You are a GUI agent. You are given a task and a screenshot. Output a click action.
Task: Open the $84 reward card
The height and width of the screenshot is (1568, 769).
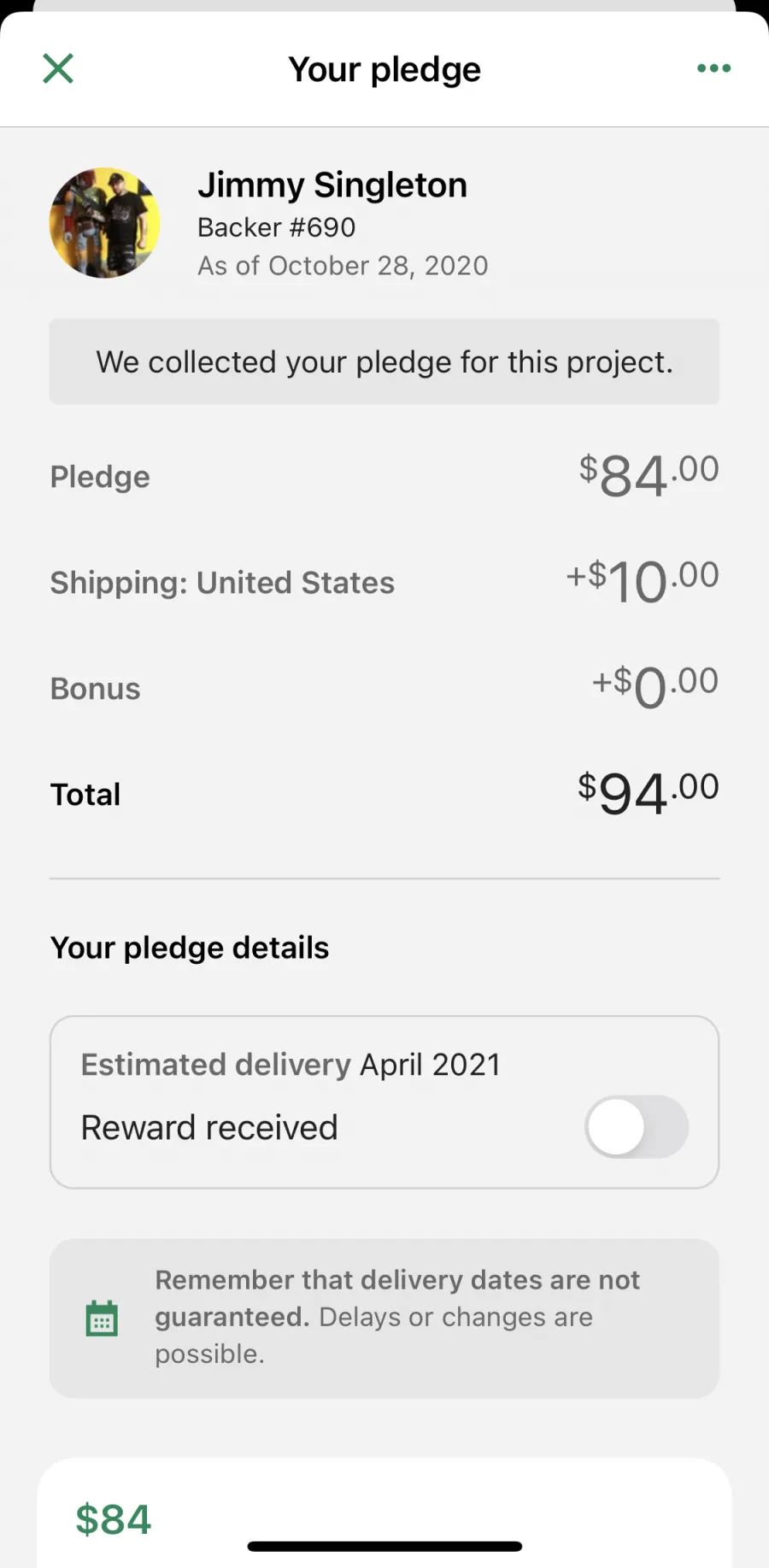pyautogui.click(x=384, y=1512)
